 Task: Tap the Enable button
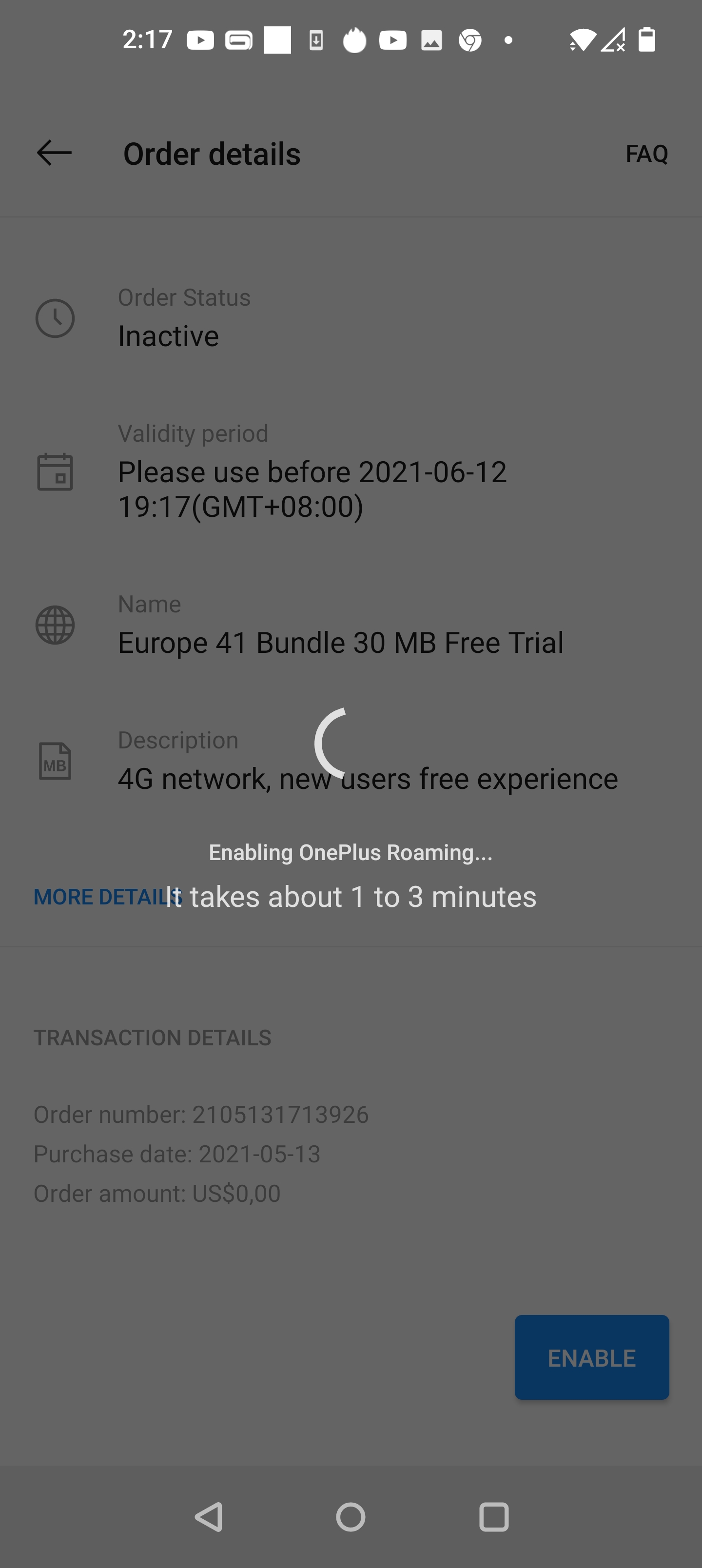point(591,1357)
